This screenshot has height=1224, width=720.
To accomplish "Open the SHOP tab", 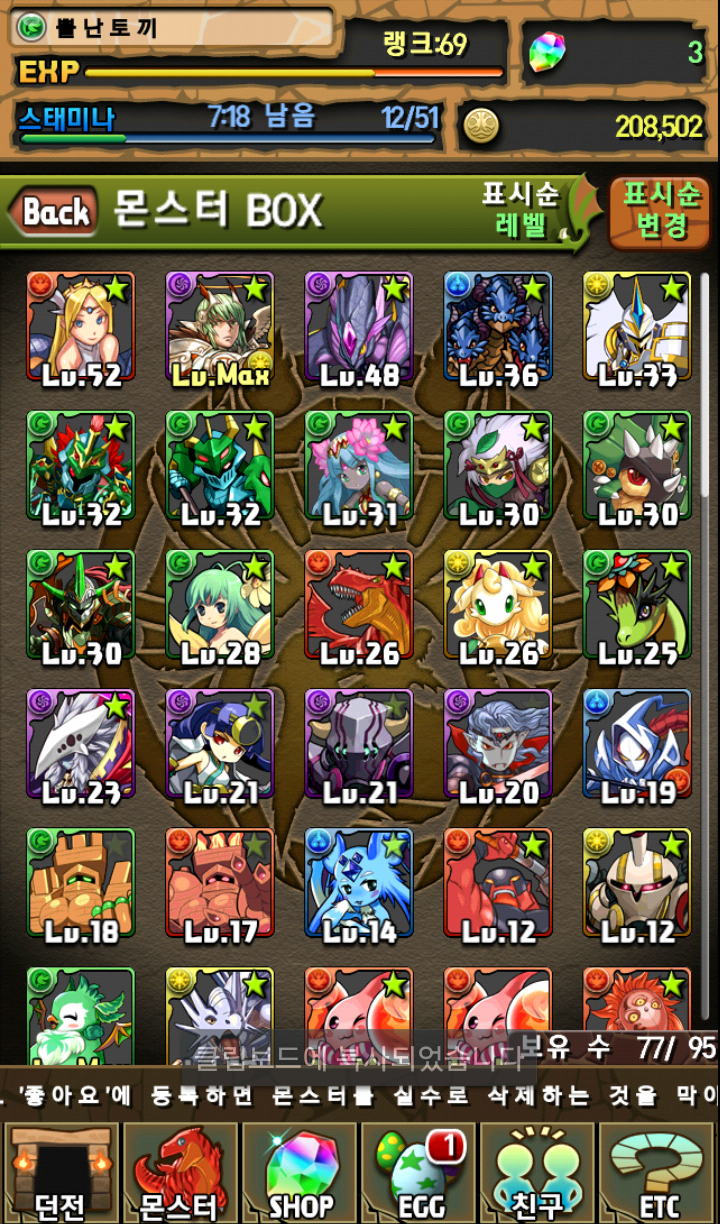I will tap(299, 1172).
